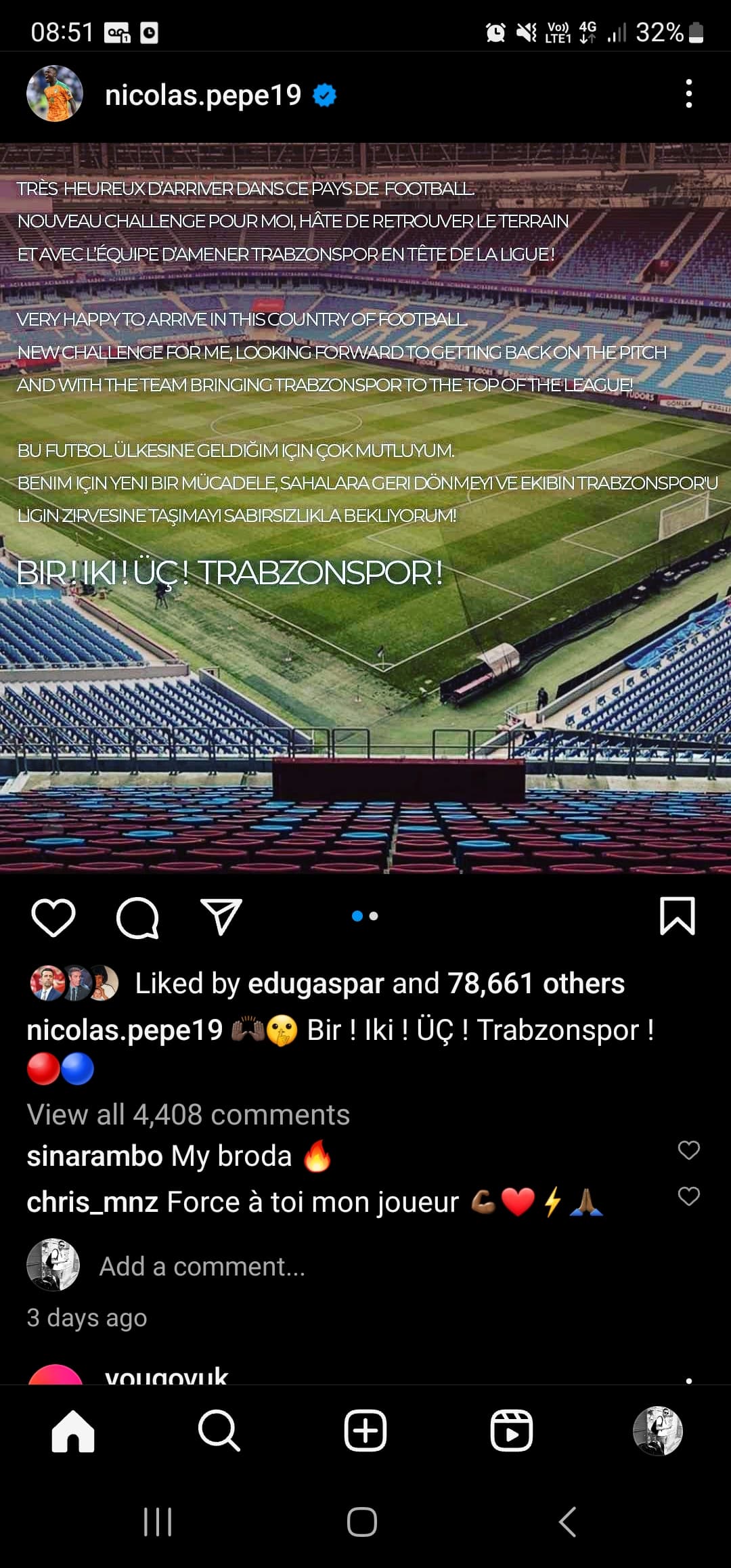The image size is (731, 1568).
Task: Share the post via paper plane icon
Action: 221,917
